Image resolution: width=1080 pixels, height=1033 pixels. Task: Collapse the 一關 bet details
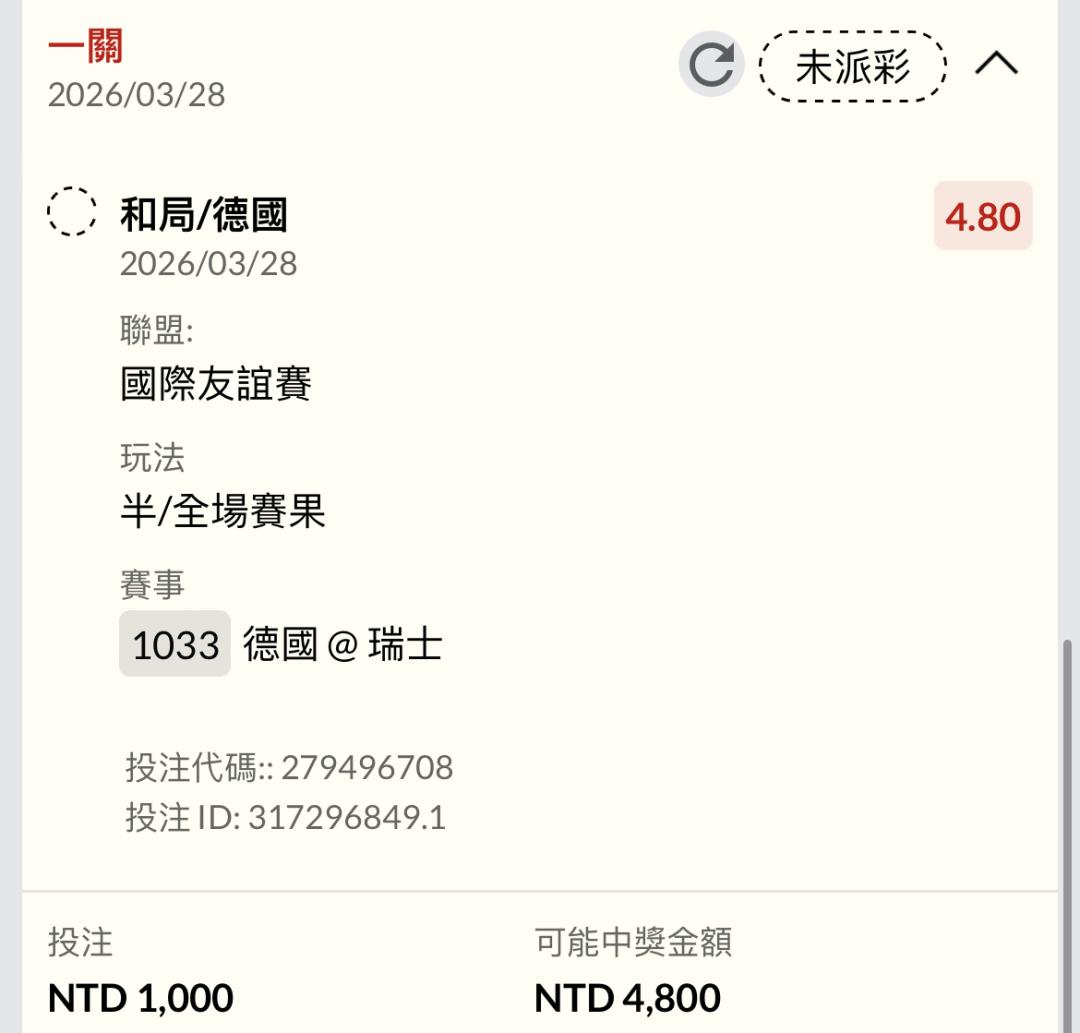tap(996, 65)
